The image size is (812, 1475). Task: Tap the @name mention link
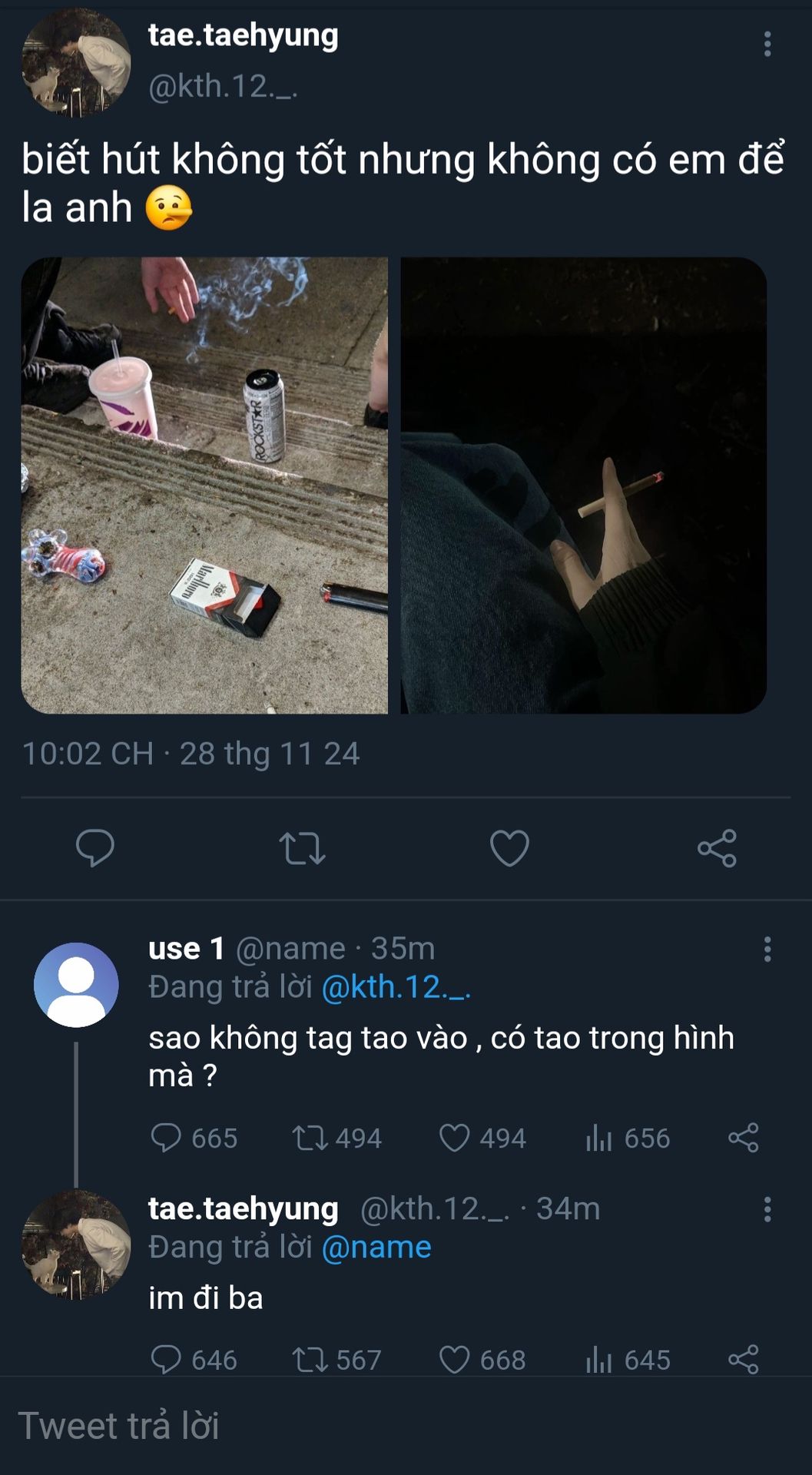coord(376,1247)
